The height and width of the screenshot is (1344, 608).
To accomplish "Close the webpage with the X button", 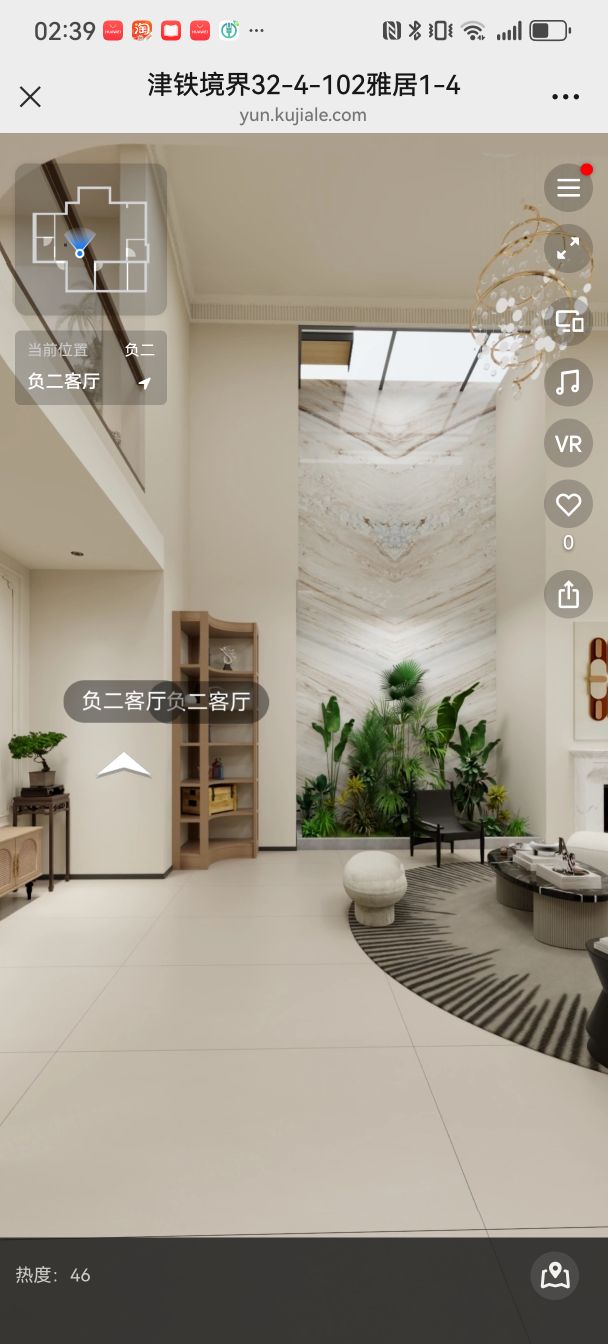I will click(x=30, y=96).
